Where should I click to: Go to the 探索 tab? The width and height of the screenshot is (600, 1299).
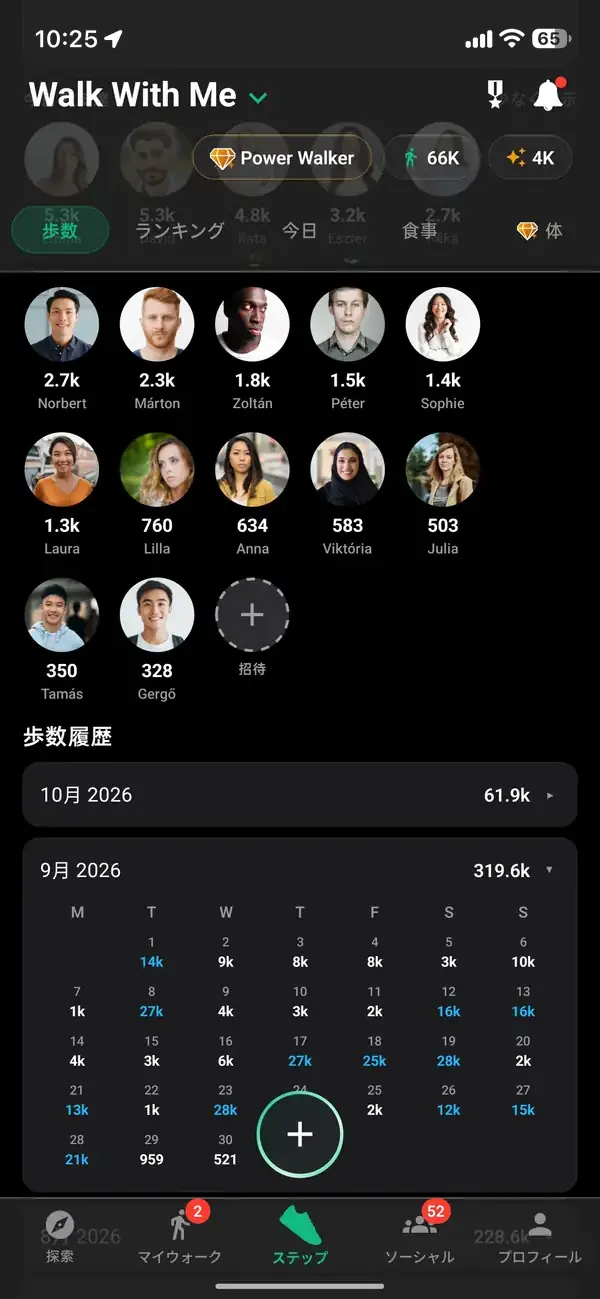coord(60,1238)
